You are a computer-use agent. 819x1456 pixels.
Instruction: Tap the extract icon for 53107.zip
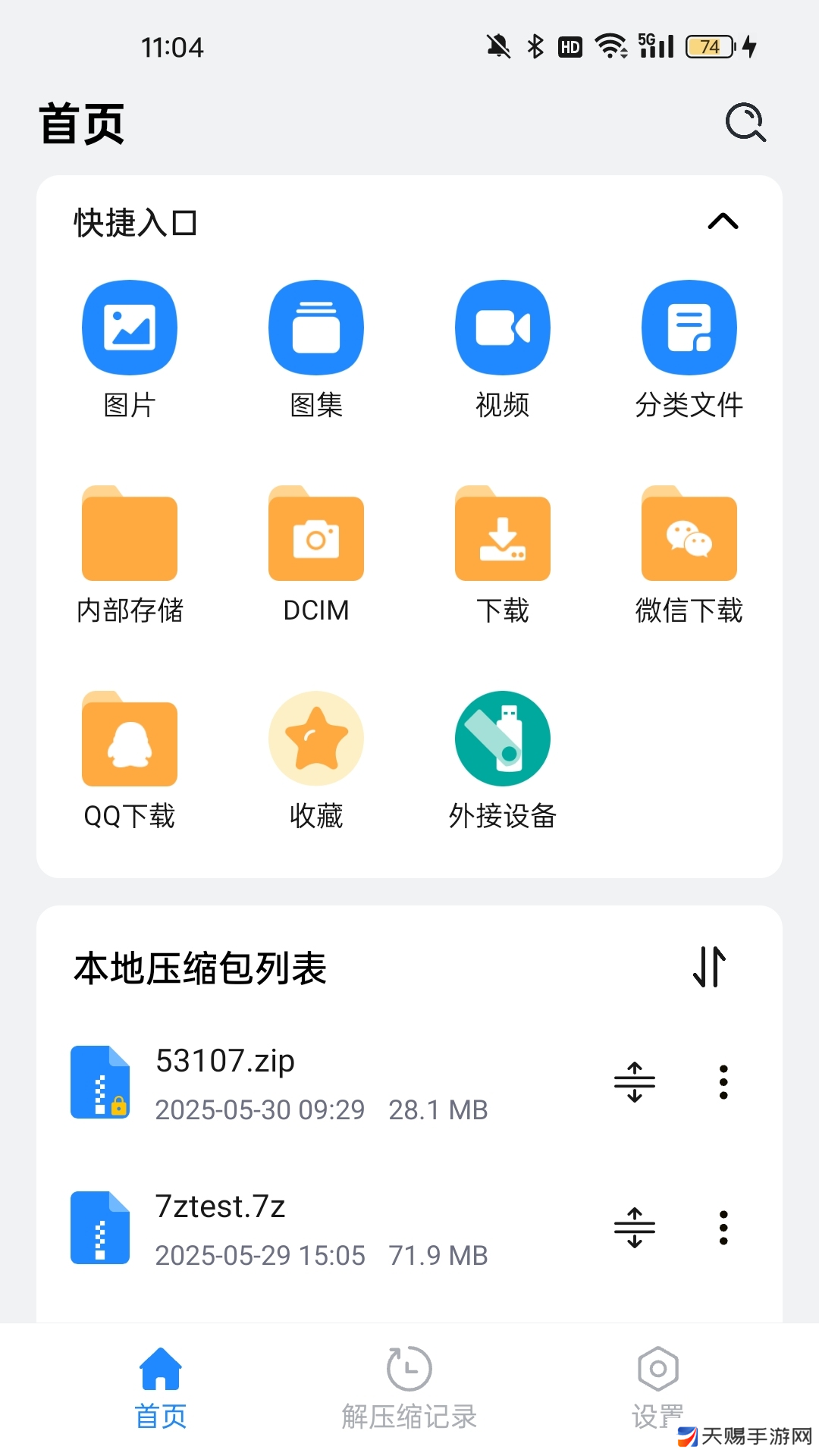click(x=635, y=1082)
